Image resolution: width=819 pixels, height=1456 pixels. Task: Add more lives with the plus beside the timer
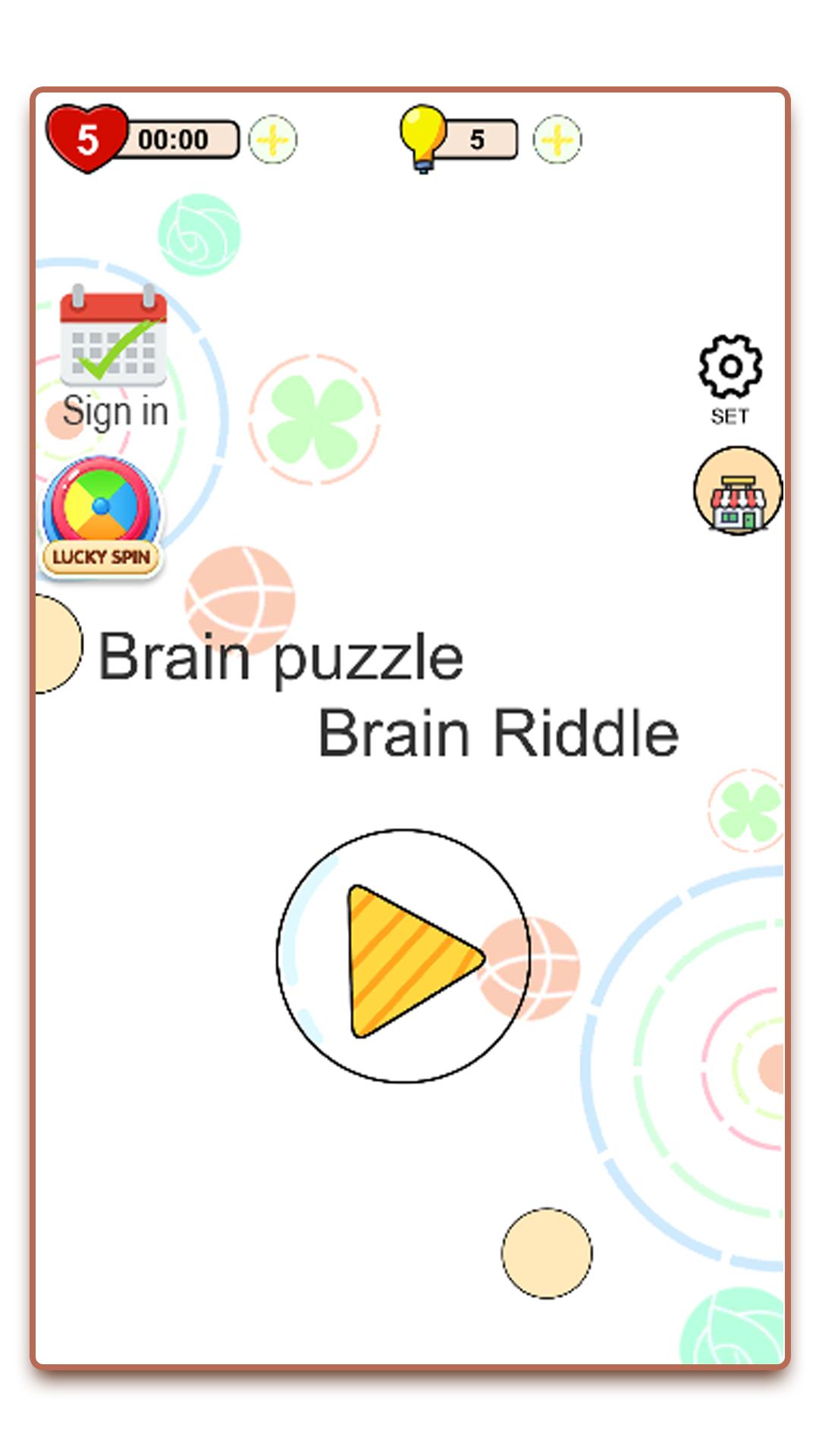[273, 140]
